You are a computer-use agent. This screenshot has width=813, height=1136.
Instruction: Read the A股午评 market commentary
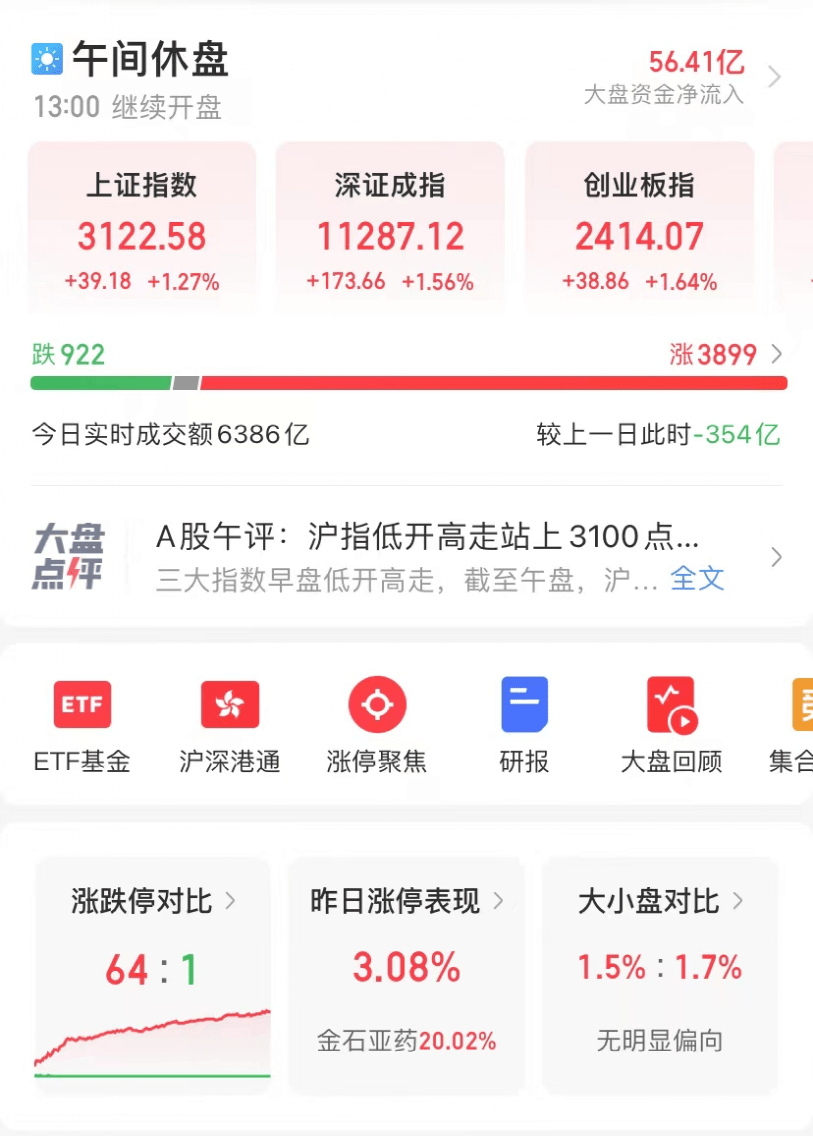click(427, 538)
